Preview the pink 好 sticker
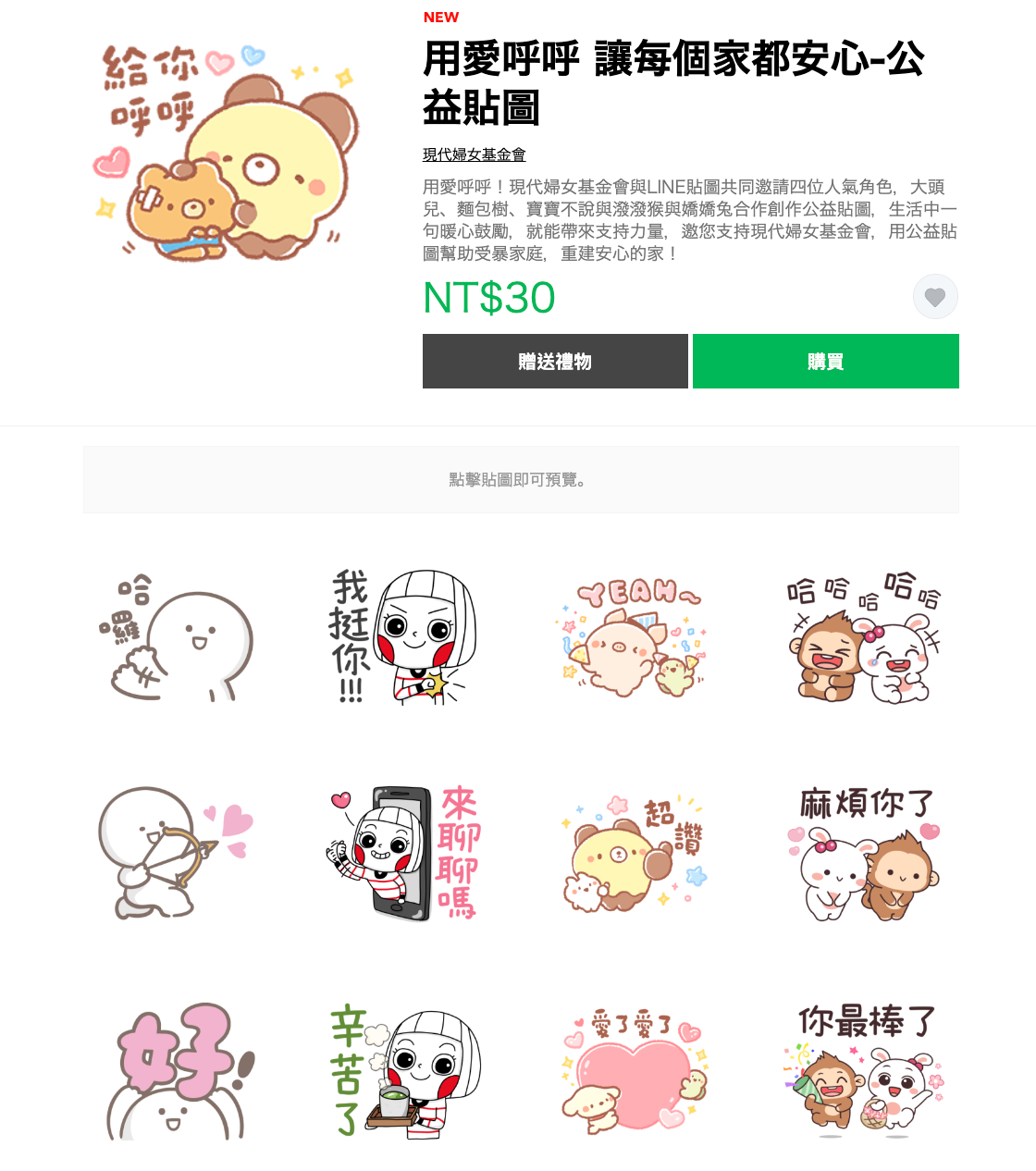Viewport: 1036px width, 1171px height. [x=176, y=1070]
